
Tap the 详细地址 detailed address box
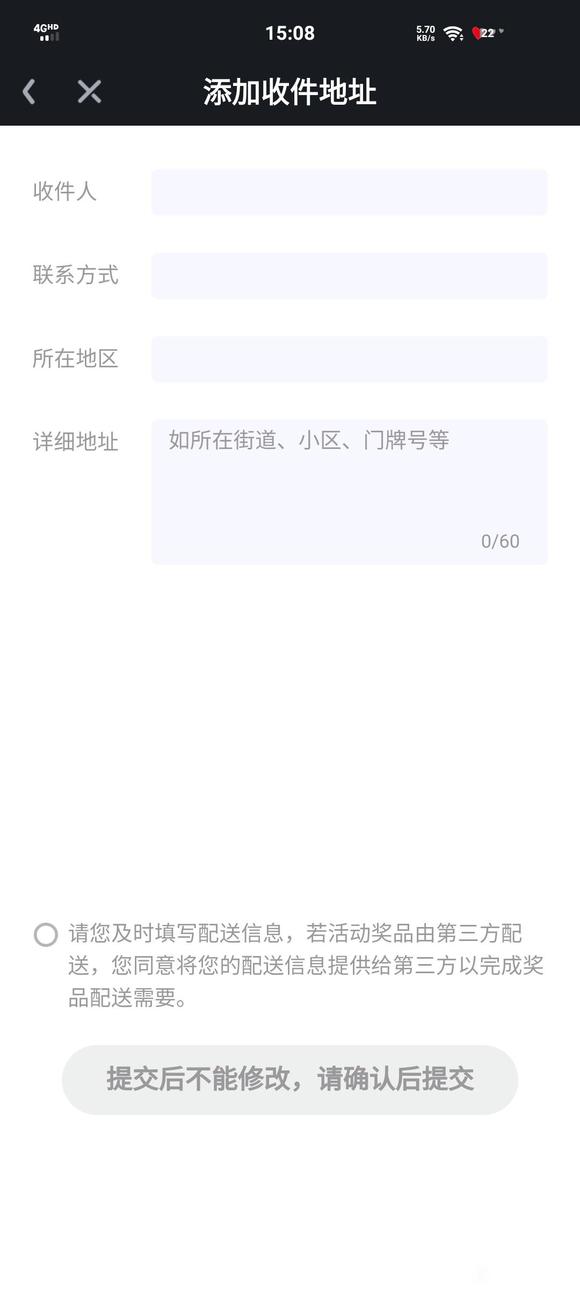tap(349, 491)
